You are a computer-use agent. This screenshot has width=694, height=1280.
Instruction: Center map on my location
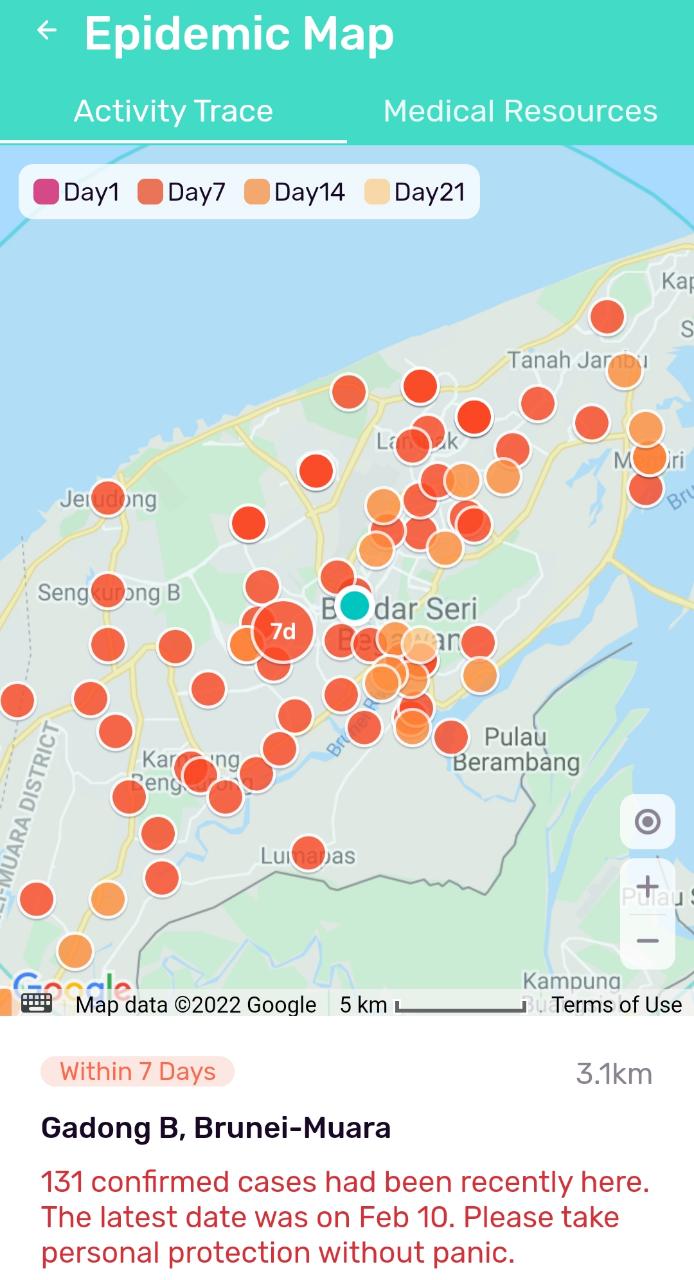[648, 822]
